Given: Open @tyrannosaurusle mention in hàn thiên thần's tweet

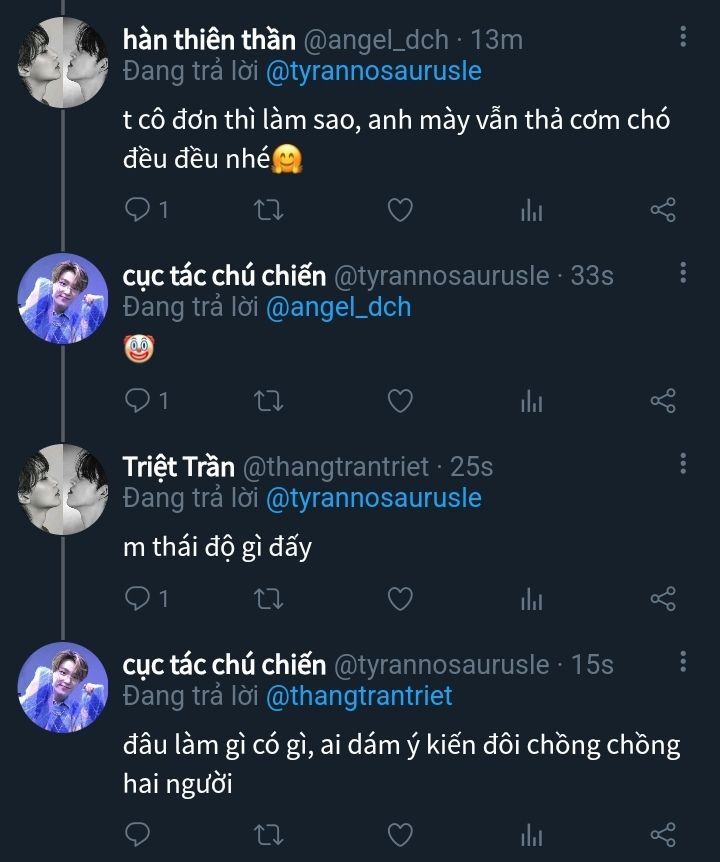Looking at the screenshot, I should coord(373,71).
